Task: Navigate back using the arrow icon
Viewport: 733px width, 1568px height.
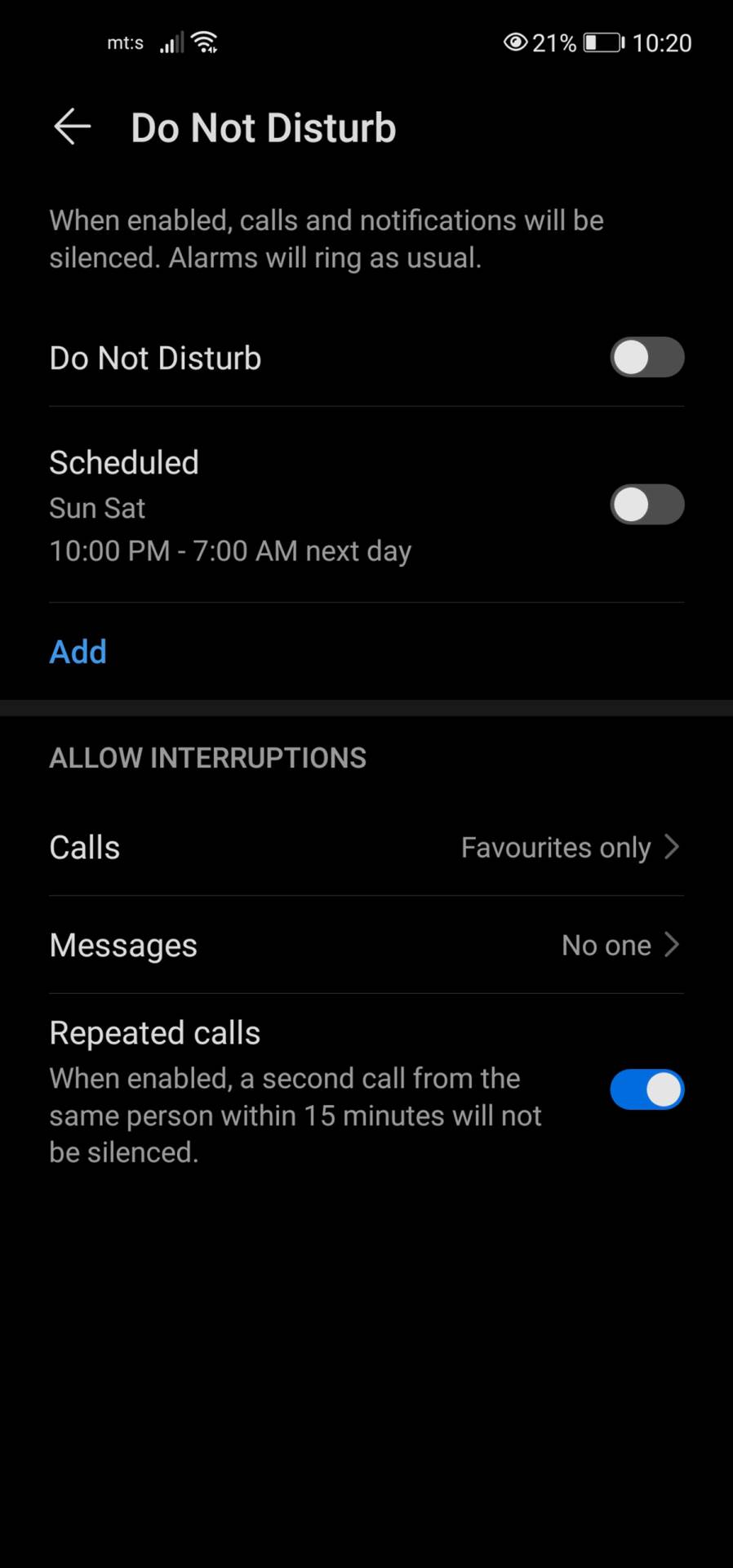Action: (71, 127)
